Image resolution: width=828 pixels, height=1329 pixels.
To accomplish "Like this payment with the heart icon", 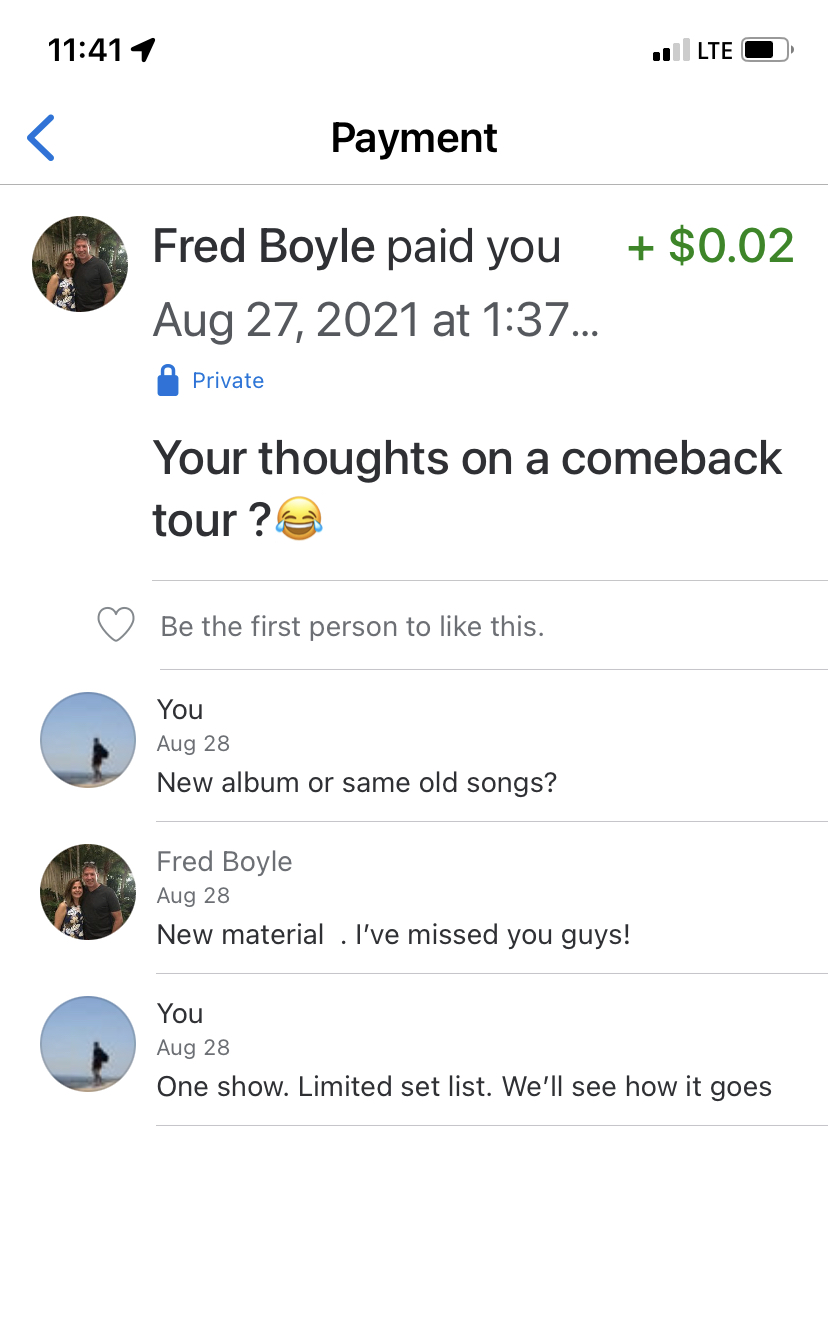I will coord(116,626).
